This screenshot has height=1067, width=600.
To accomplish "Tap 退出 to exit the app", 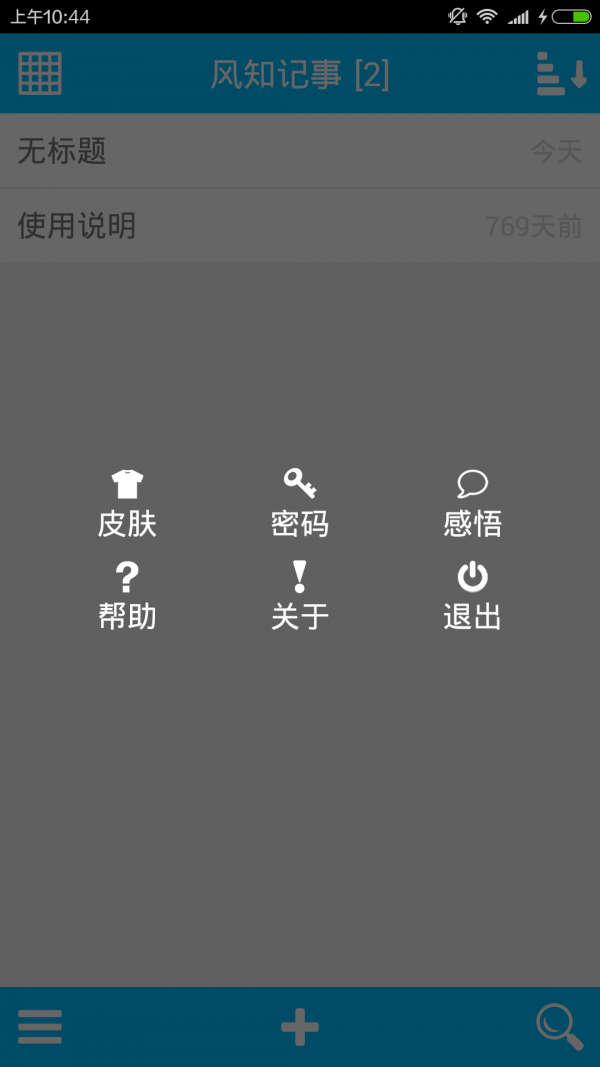I will 473,597.
